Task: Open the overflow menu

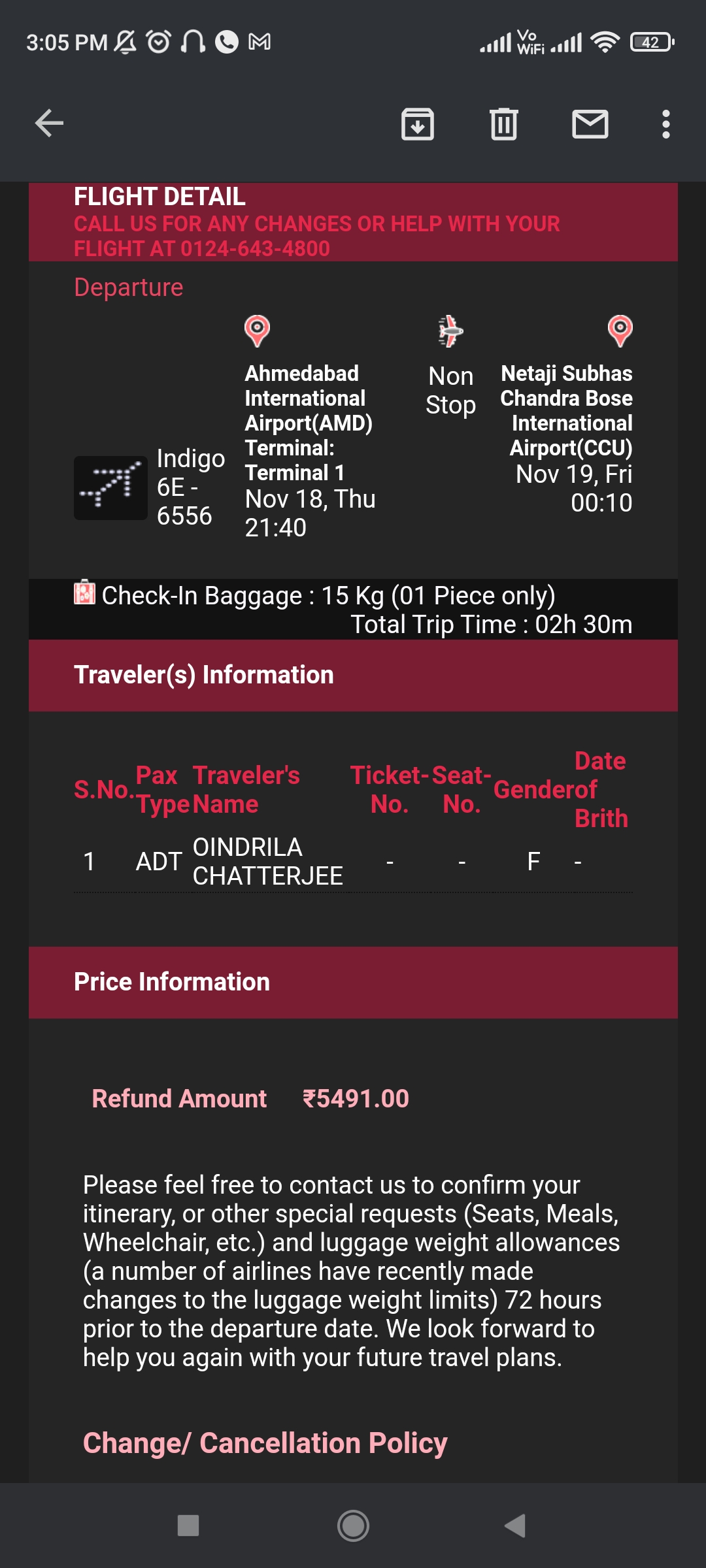Action: [665, 124]
